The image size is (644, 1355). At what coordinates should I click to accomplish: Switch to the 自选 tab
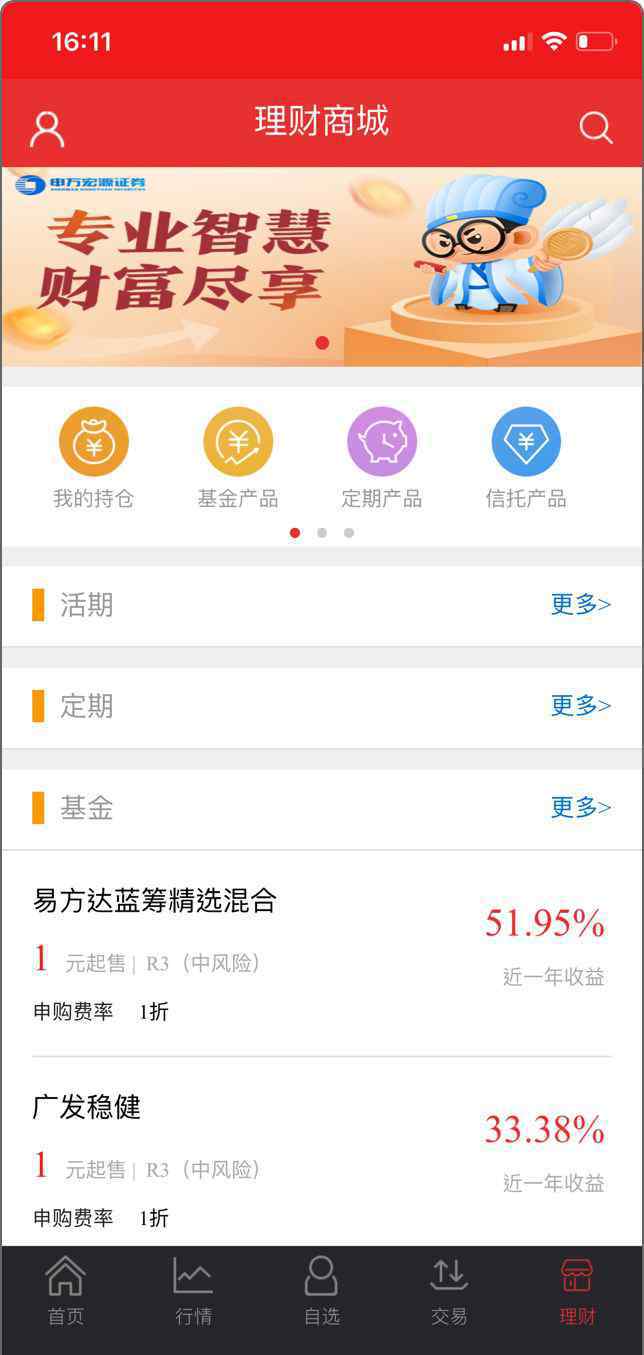321,1292
